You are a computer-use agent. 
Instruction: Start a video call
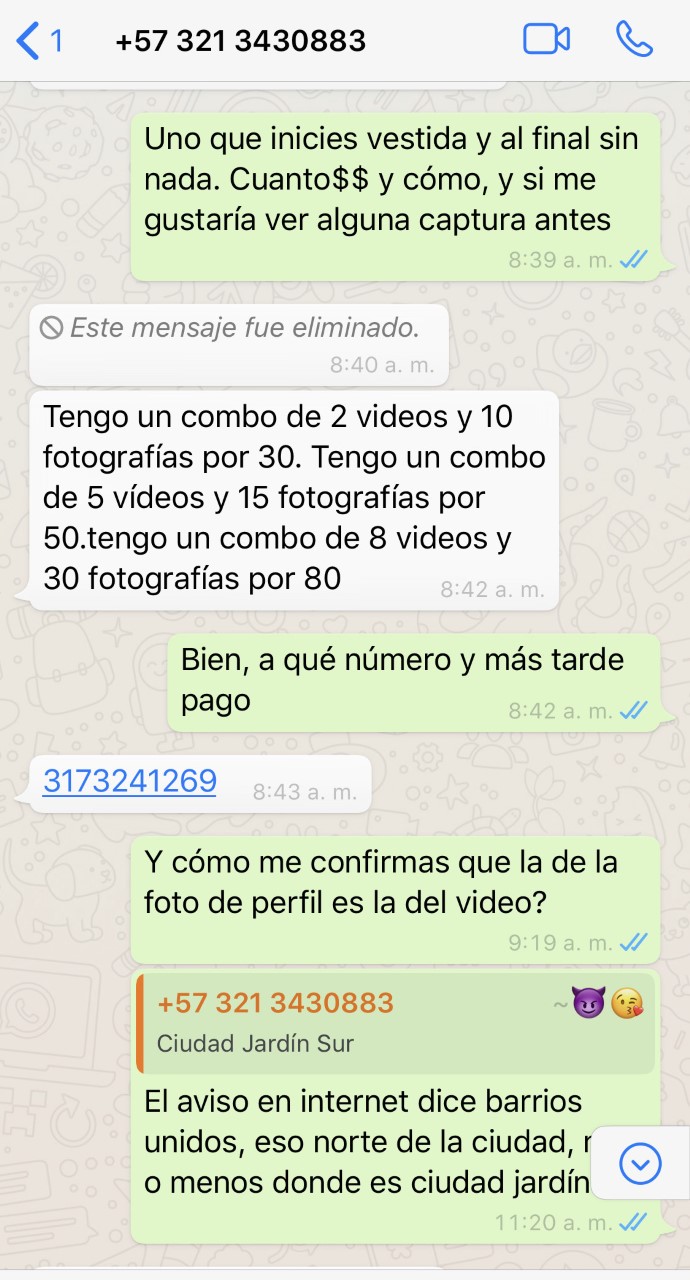[x=546, y=40]
